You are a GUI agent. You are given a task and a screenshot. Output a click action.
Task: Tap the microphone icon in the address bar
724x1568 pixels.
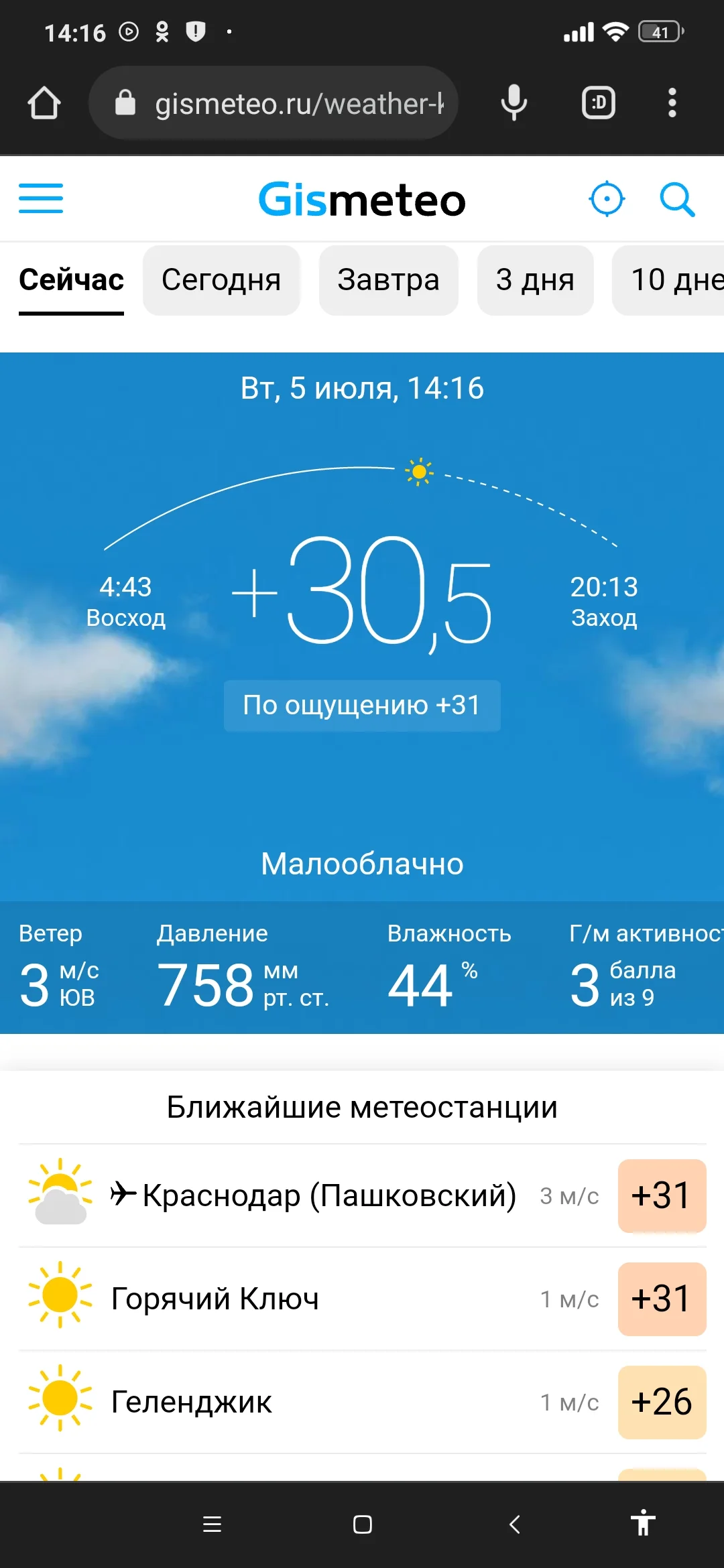tap(514, 102)
